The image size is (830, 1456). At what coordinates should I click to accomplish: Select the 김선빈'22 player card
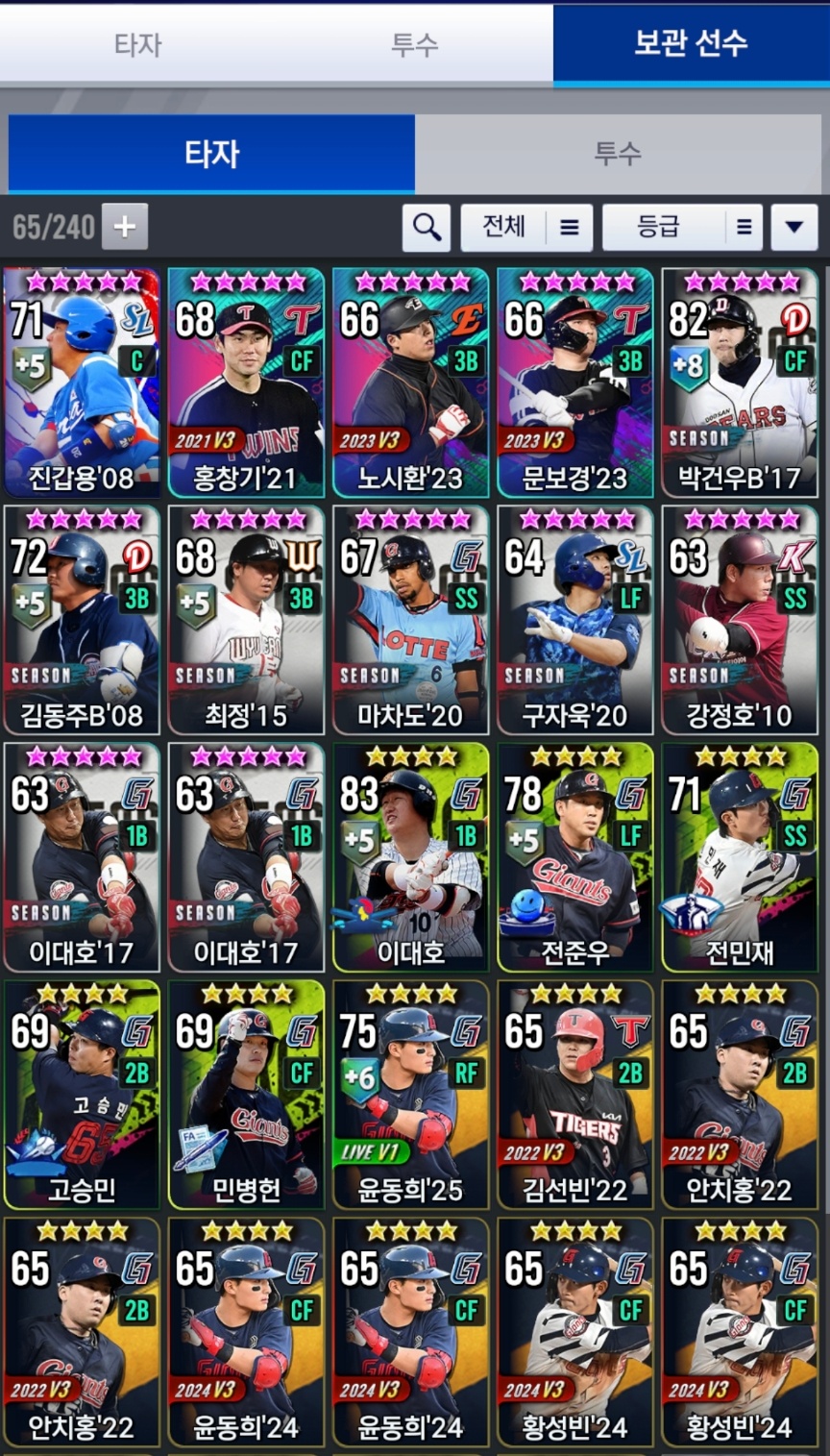[x=574, y=1095]
